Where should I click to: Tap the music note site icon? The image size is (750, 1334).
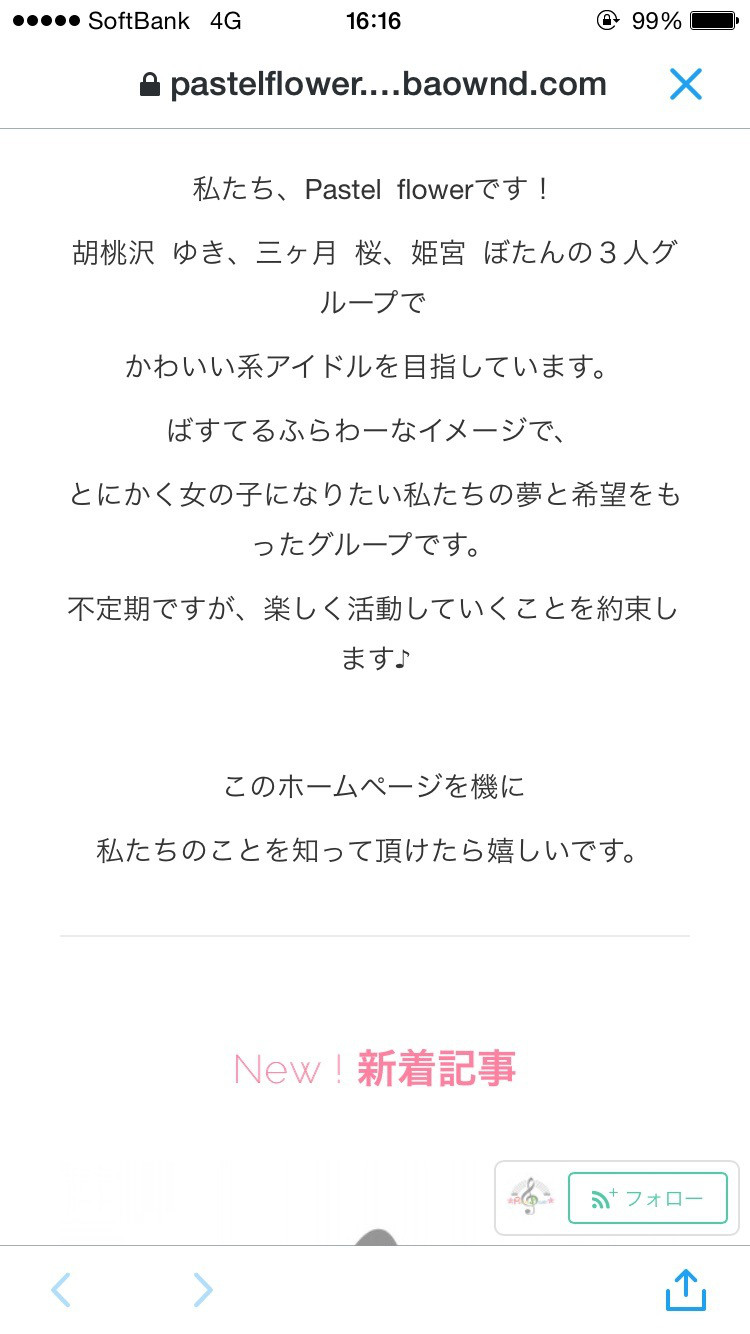(530, 1197)
